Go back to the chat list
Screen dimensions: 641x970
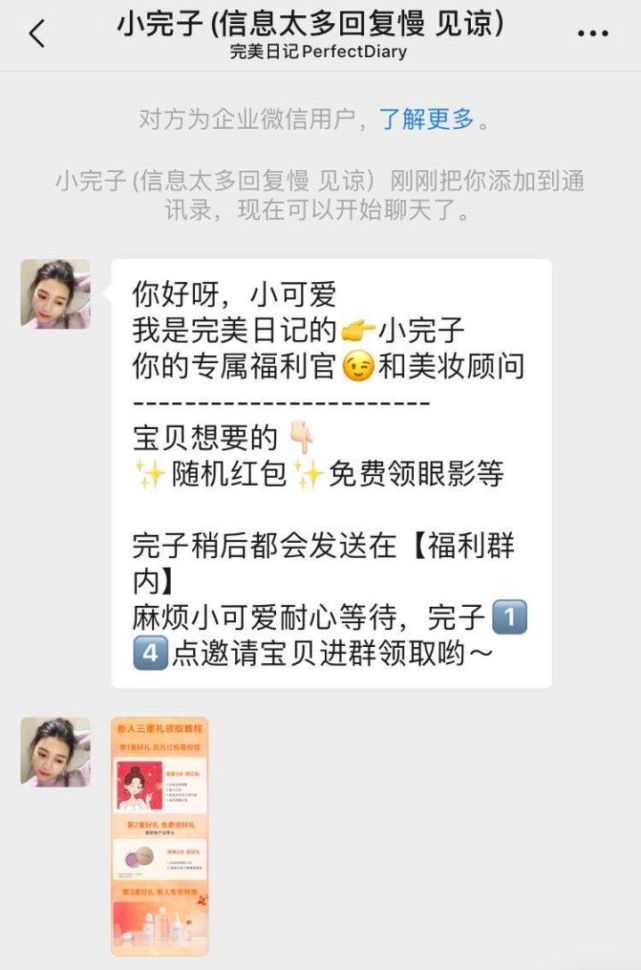[37, 34]
